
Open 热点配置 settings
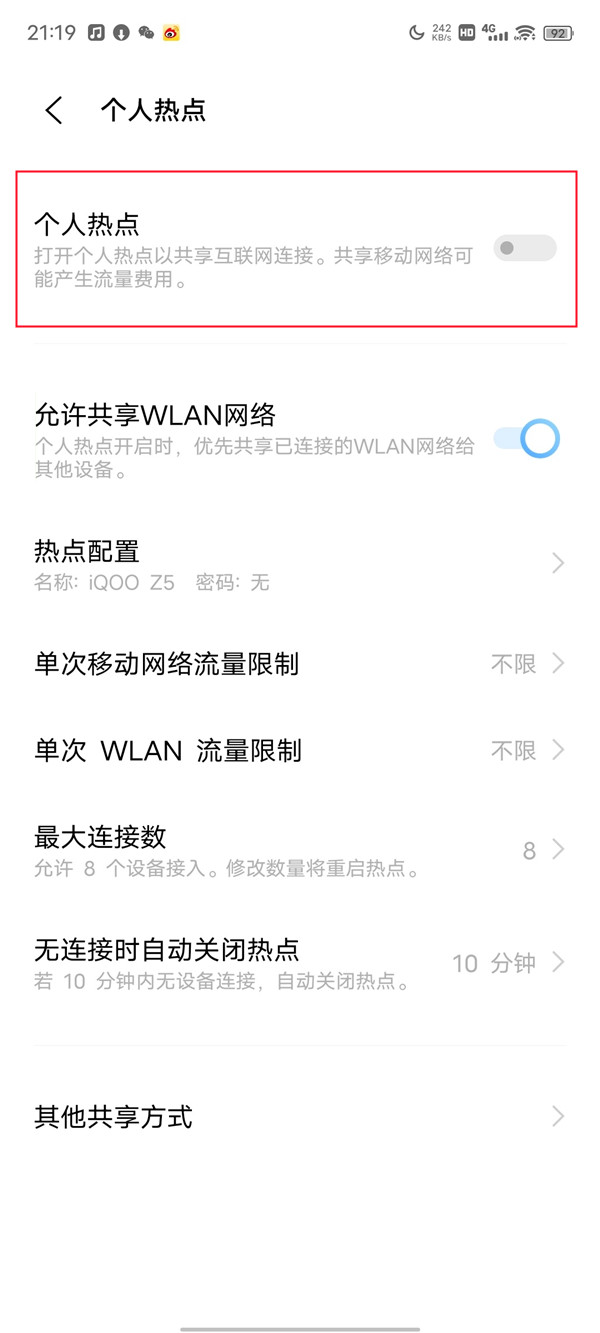pos(300,564)
